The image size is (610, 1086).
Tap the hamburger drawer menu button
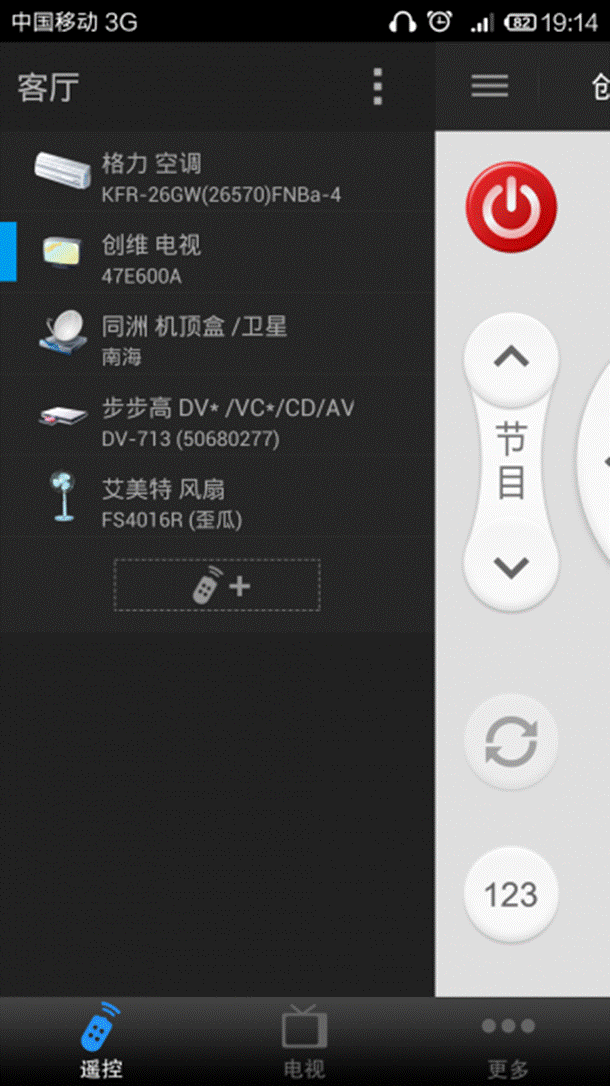click(x=490, y=87)
